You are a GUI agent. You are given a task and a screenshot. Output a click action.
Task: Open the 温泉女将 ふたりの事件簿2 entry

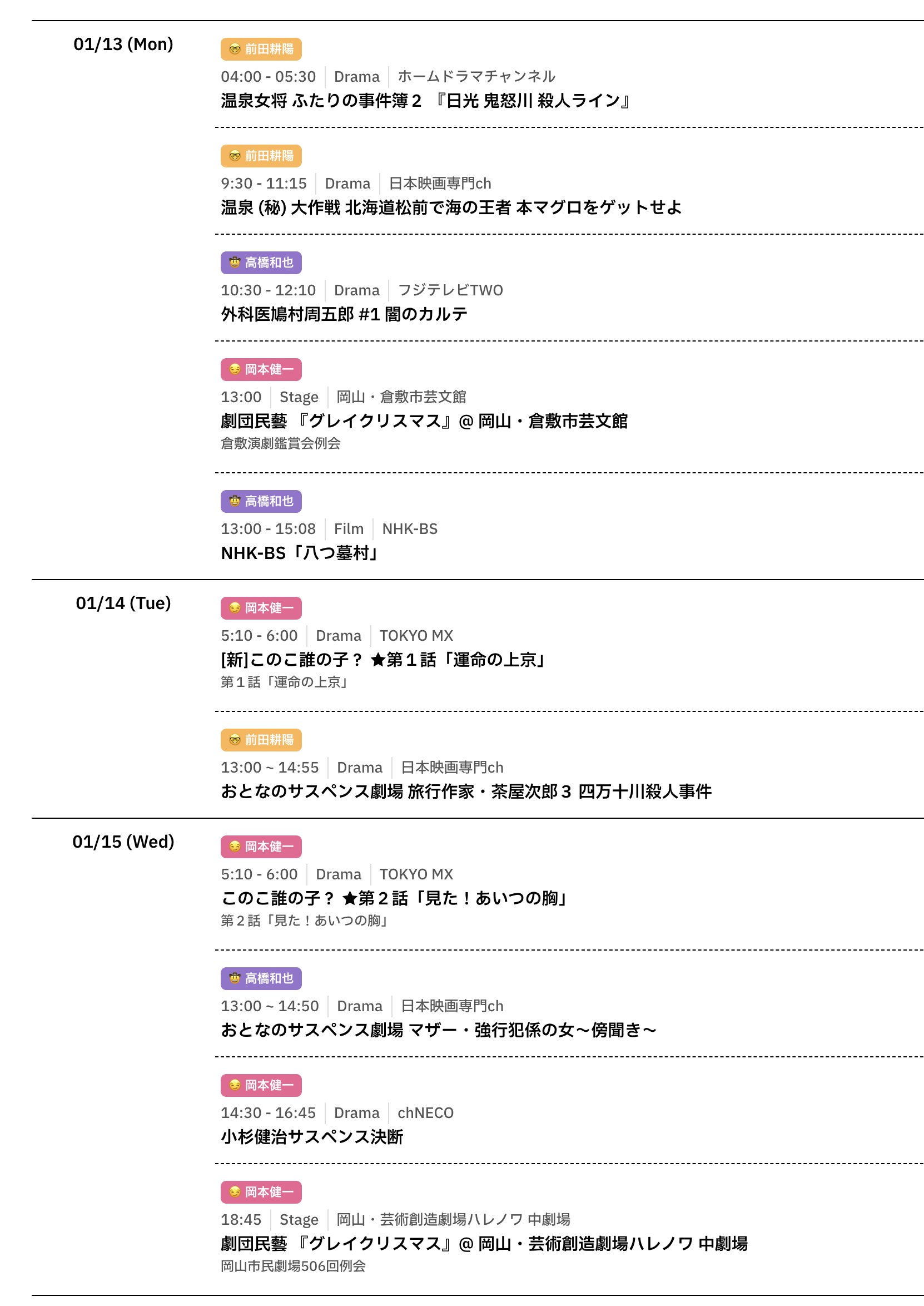tap(426, 101)
